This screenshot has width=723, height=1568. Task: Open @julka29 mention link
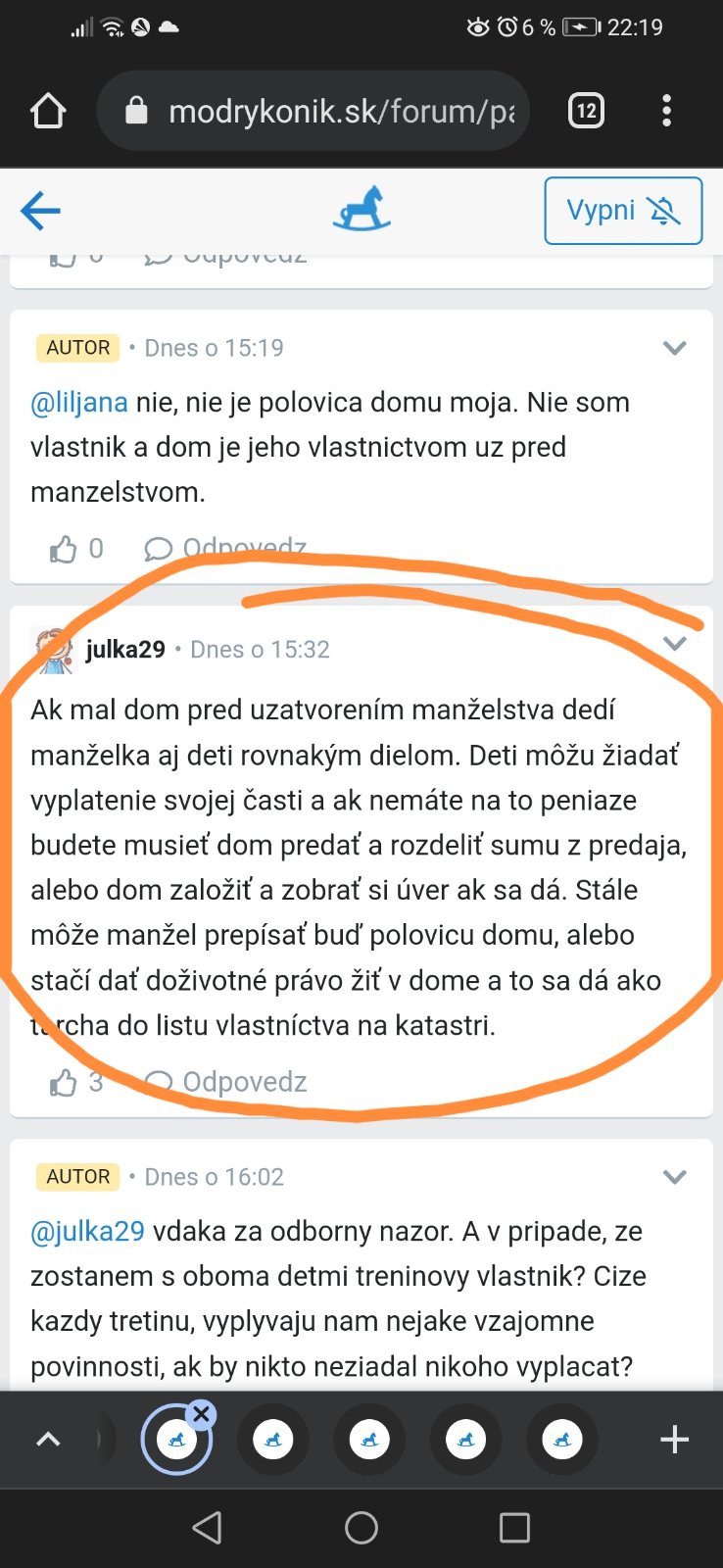(87, 1231)
